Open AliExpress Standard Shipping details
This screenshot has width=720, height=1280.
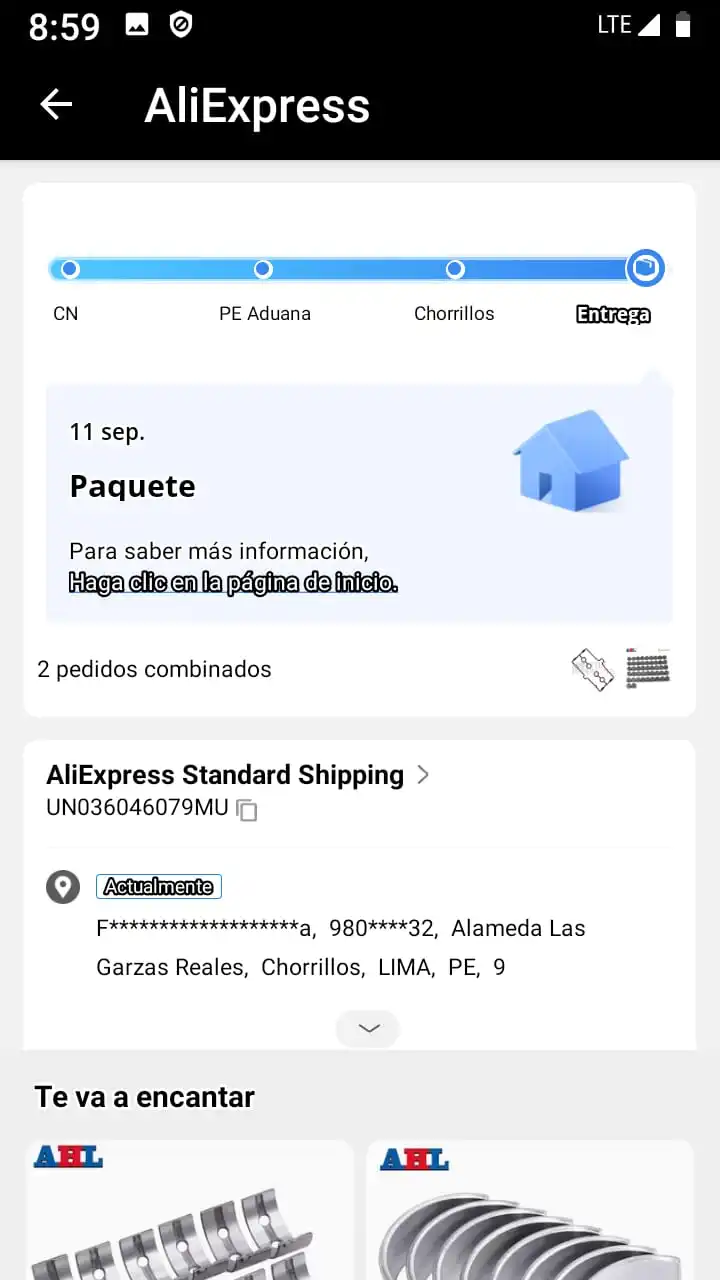(238, 775)
